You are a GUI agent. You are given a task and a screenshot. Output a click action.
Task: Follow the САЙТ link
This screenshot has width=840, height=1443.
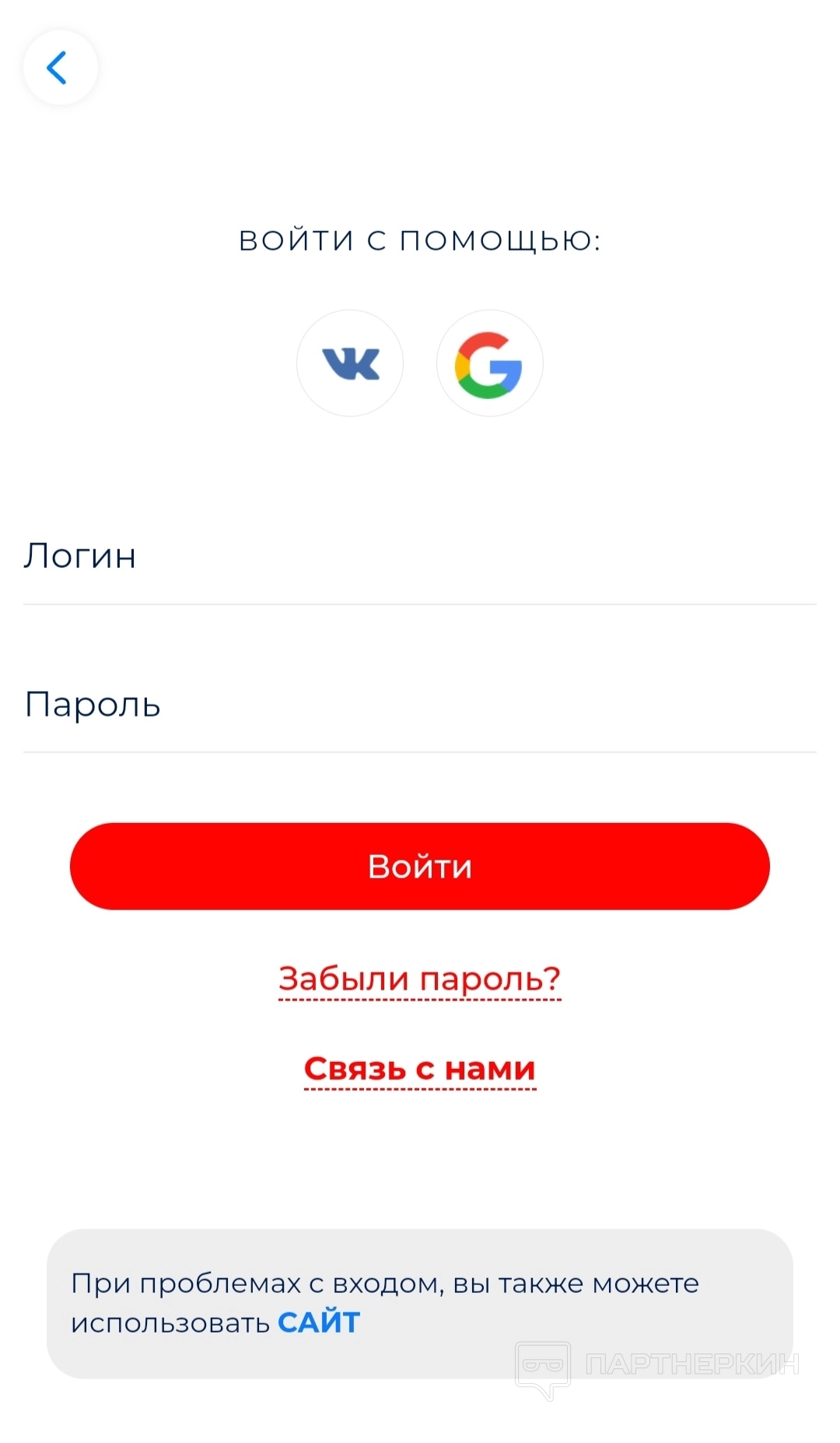pyautogui.click(x=319, y=1322)
